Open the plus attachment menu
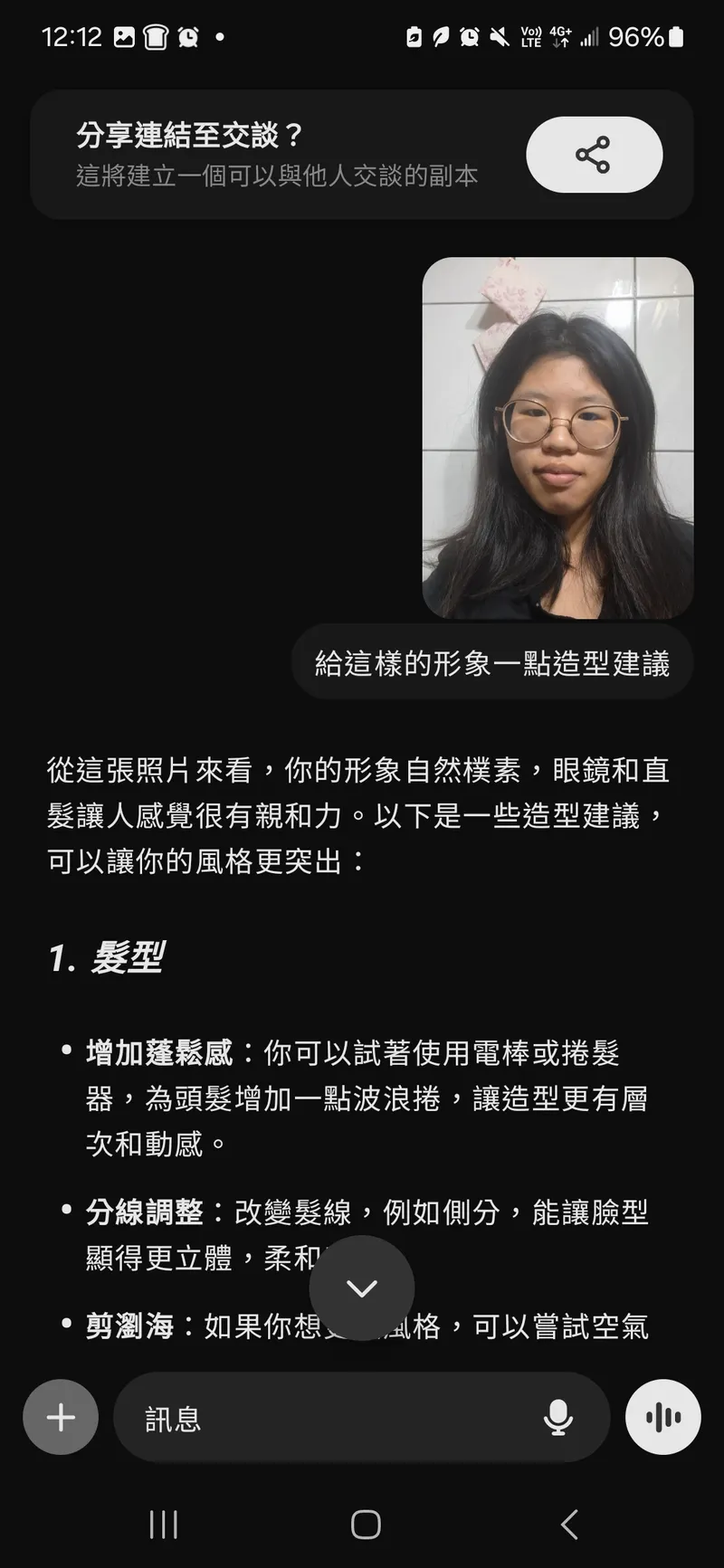Viewport: 724px width, 1568px height. coord(61,1417)
